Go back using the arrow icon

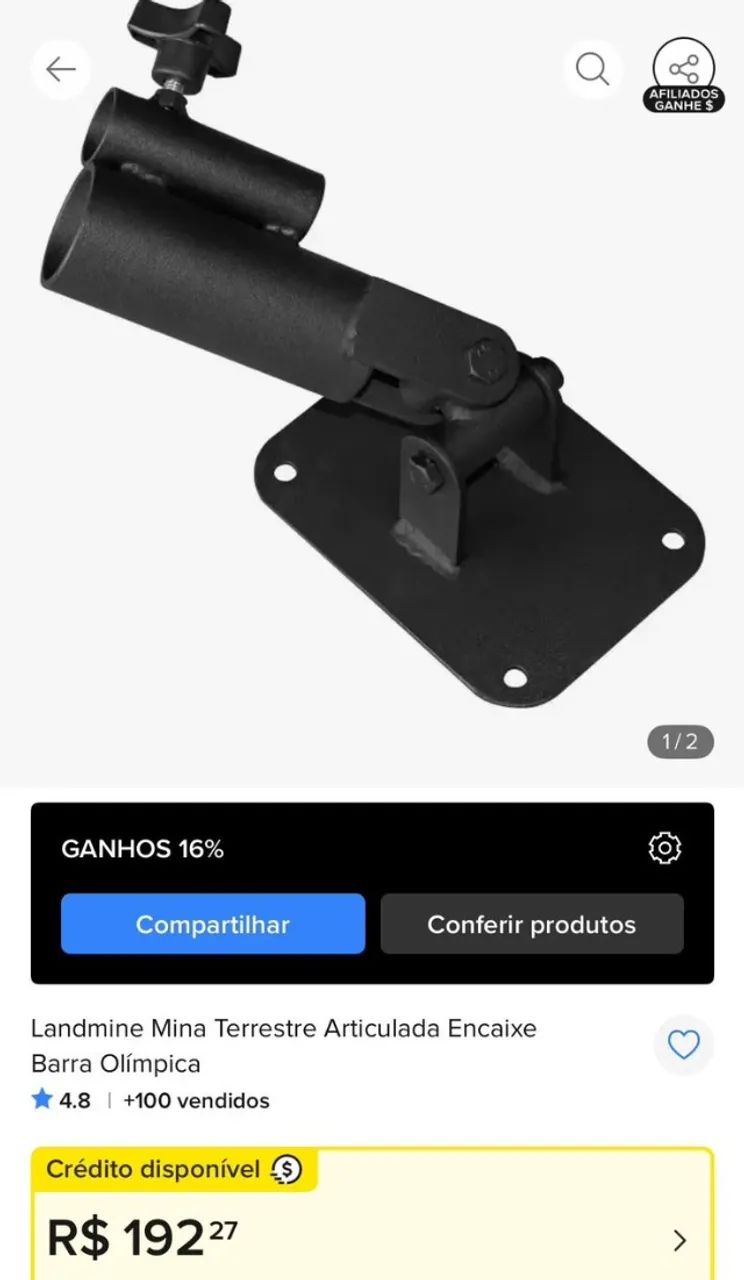click(x=61, y=69)
